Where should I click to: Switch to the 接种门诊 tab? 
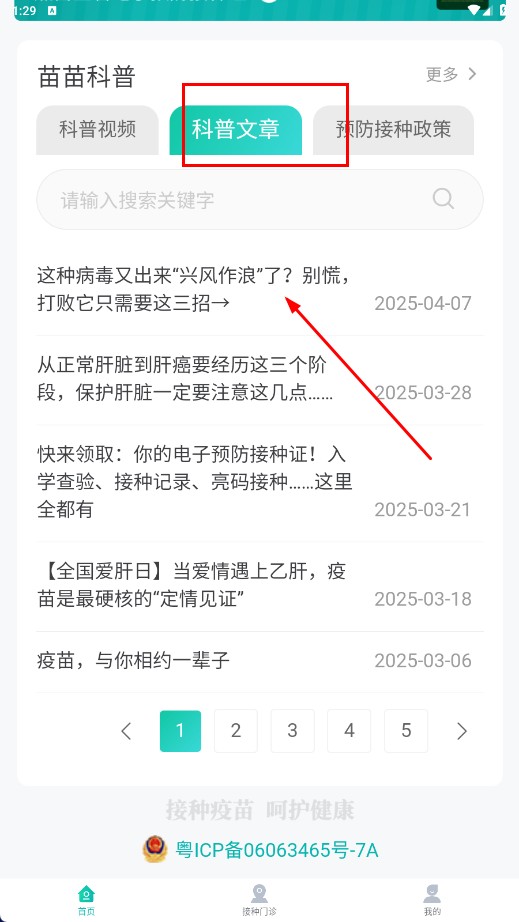[259, 900]
